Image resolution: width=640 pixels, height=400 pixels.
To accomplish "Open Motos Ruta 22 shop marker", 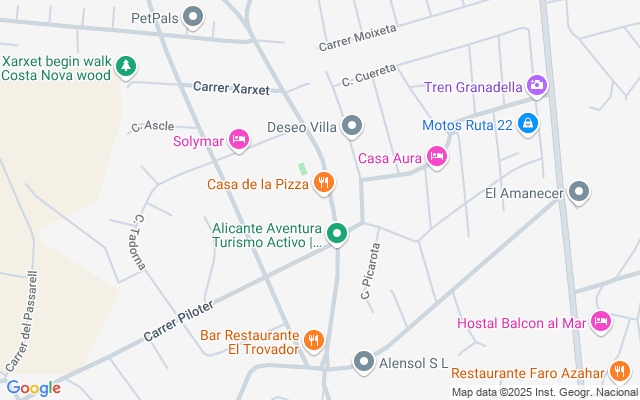I will [x=528, y=124].
